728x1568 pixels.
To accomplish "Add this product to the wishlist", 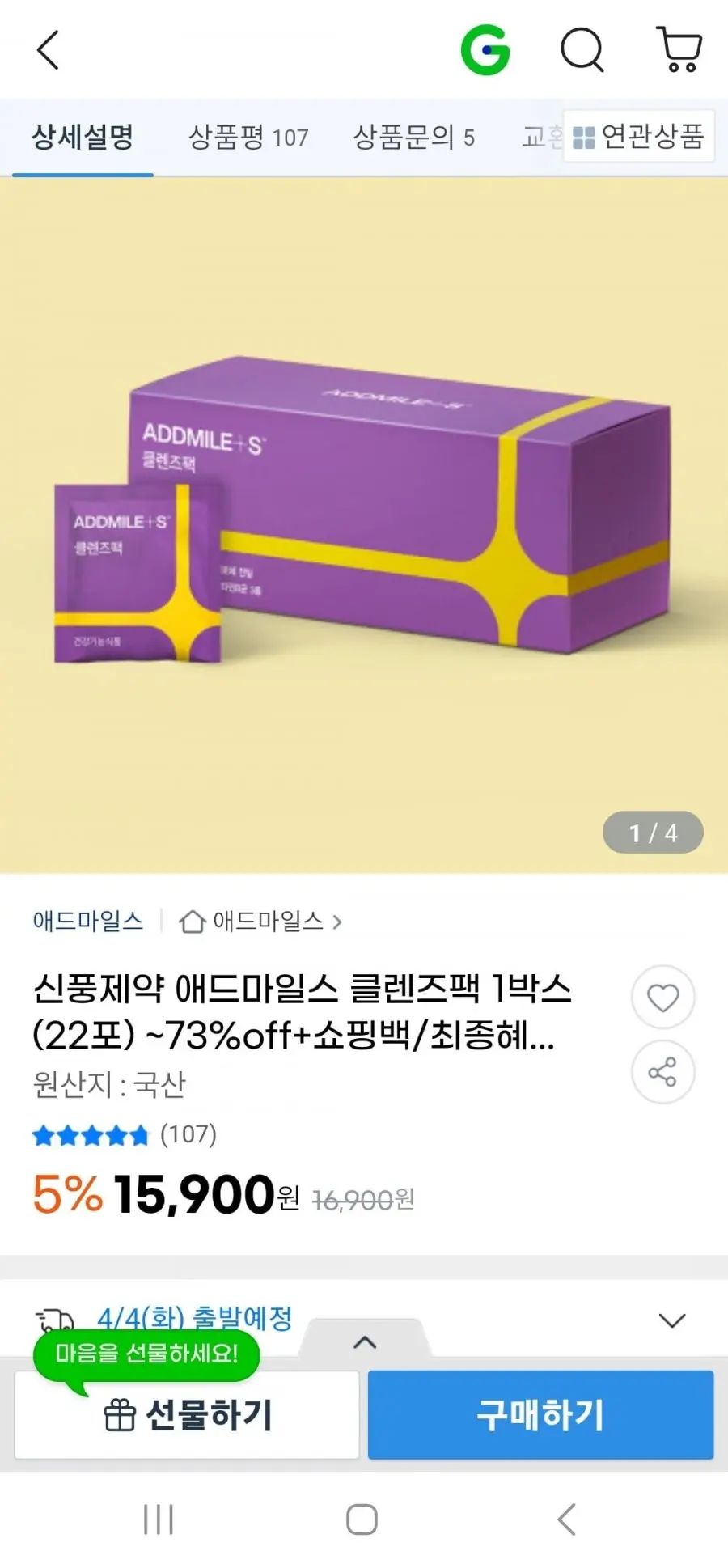I will pos(662,998).
